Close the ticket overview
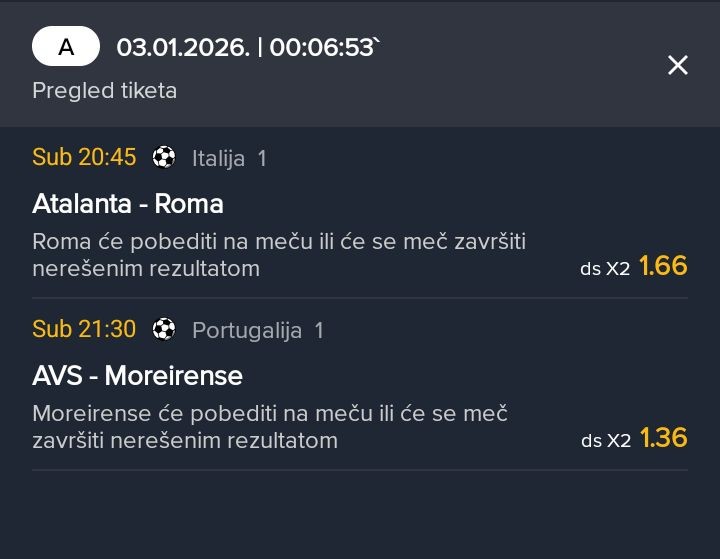This screenshot has height=559, width=720. [x=678, y=66]
